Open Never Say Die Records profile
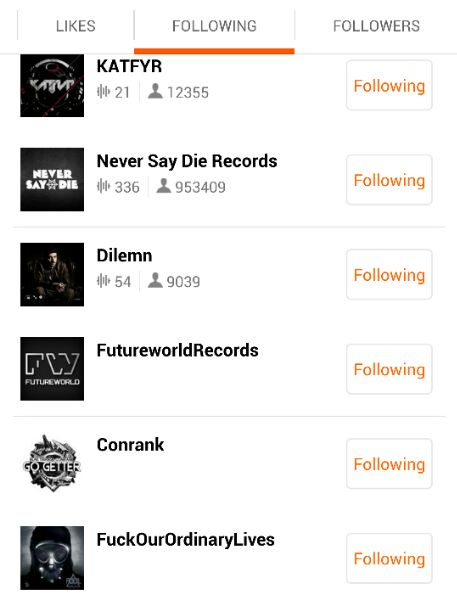 coord(187,161)
